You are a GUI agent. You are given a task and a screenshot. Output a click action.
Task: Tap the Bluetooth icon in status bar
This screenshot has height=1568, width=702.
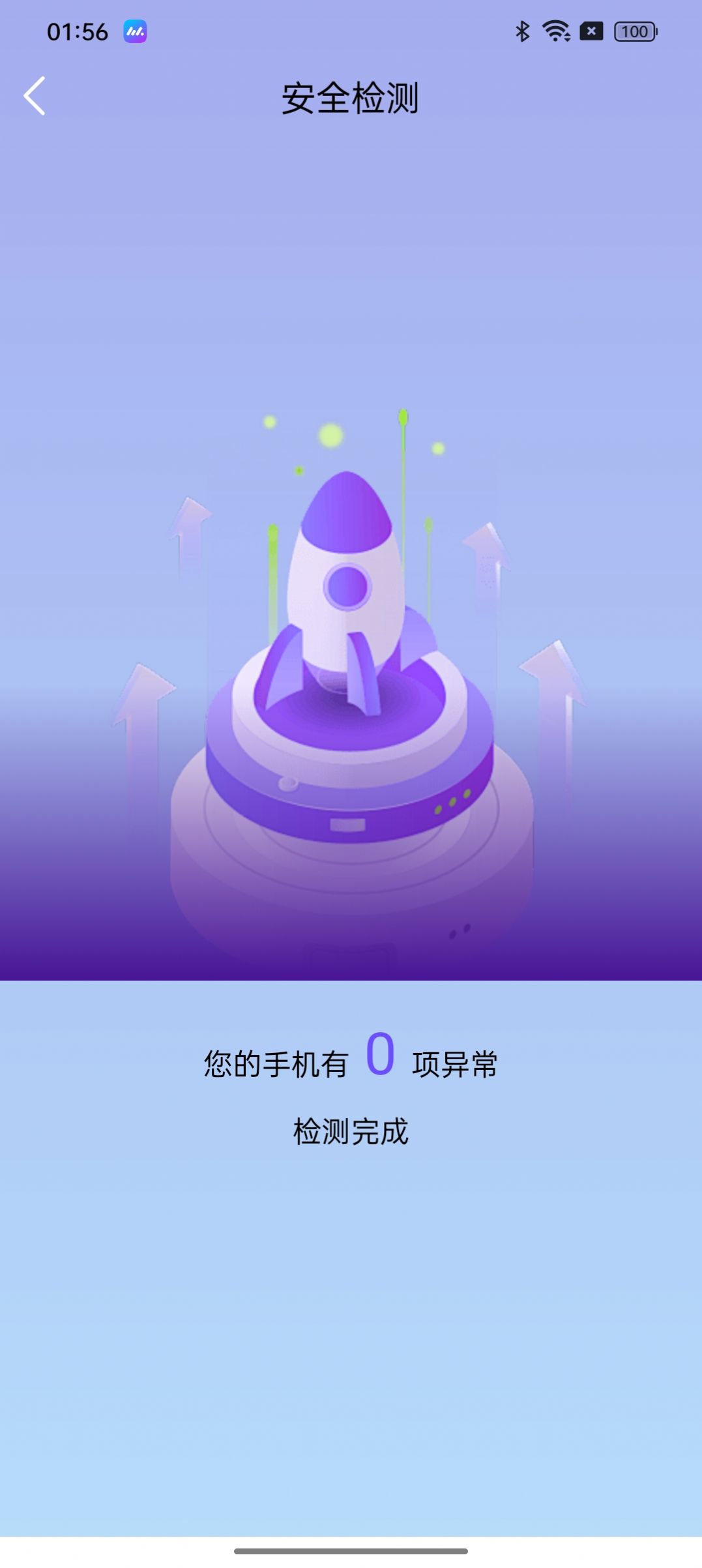click(521, 31)
